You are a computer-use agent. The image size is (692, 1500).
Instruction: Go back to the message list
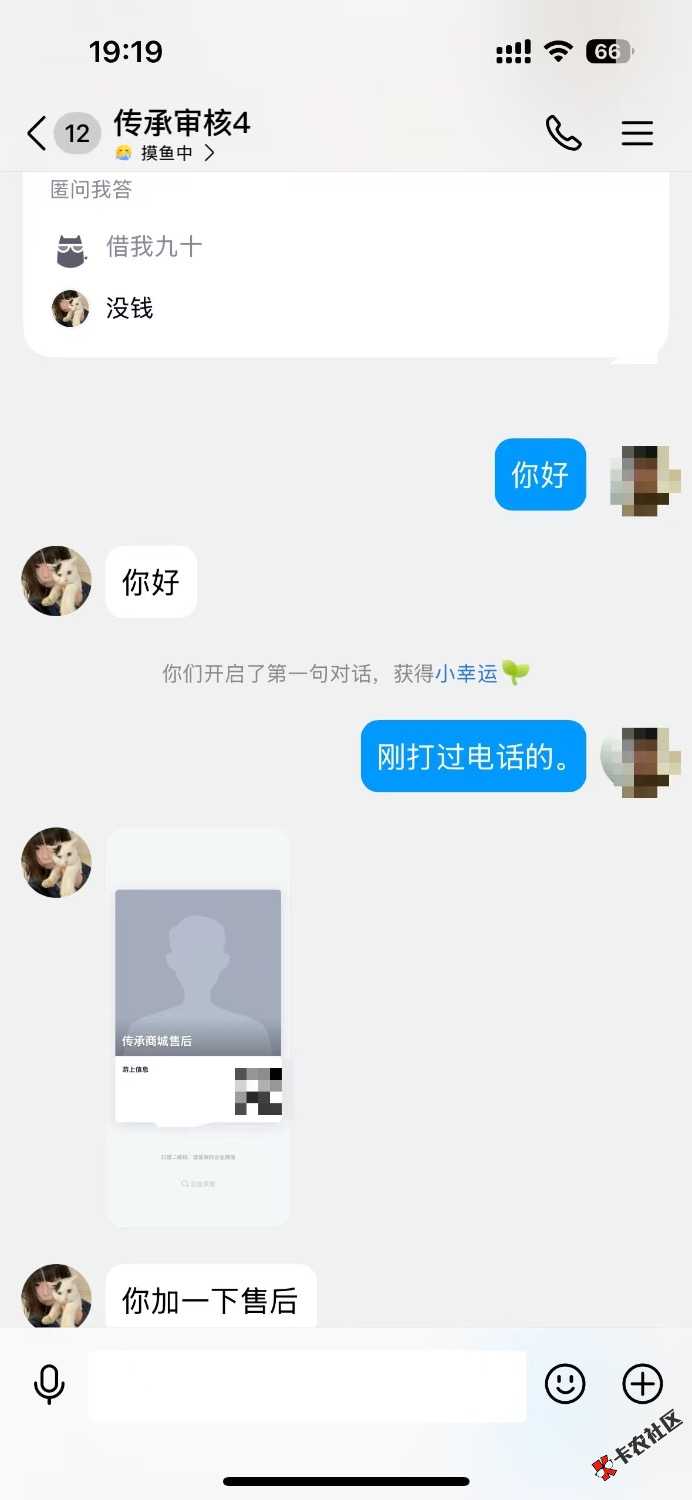37,133
